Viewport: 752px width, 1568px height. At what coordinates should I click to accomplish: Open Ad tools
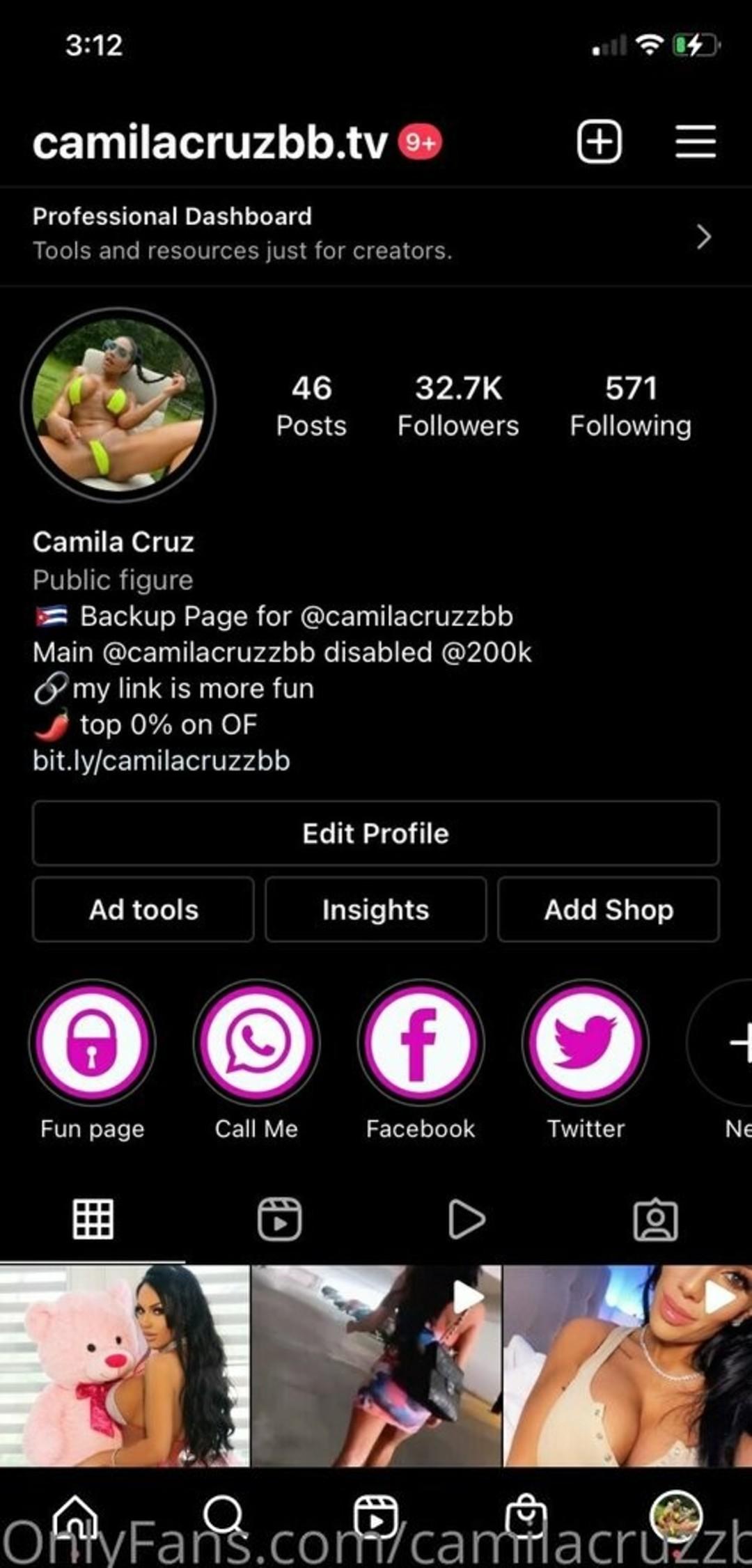click(x=143, y=910)
